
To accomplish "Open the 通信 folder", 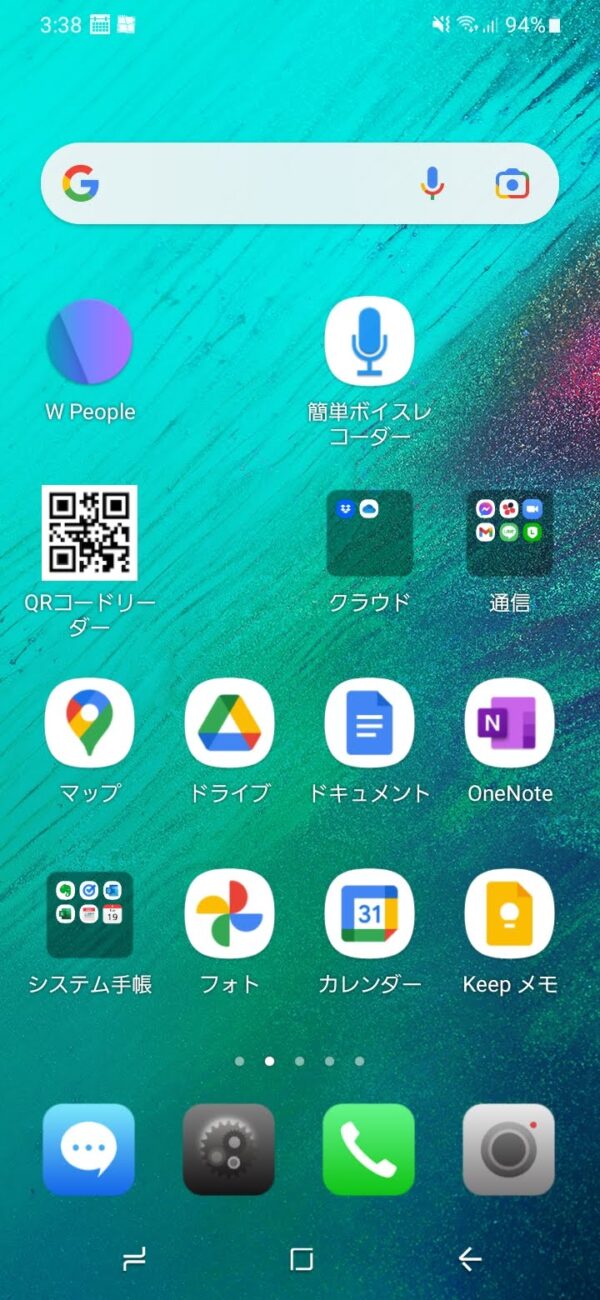I will pos(510,533).
